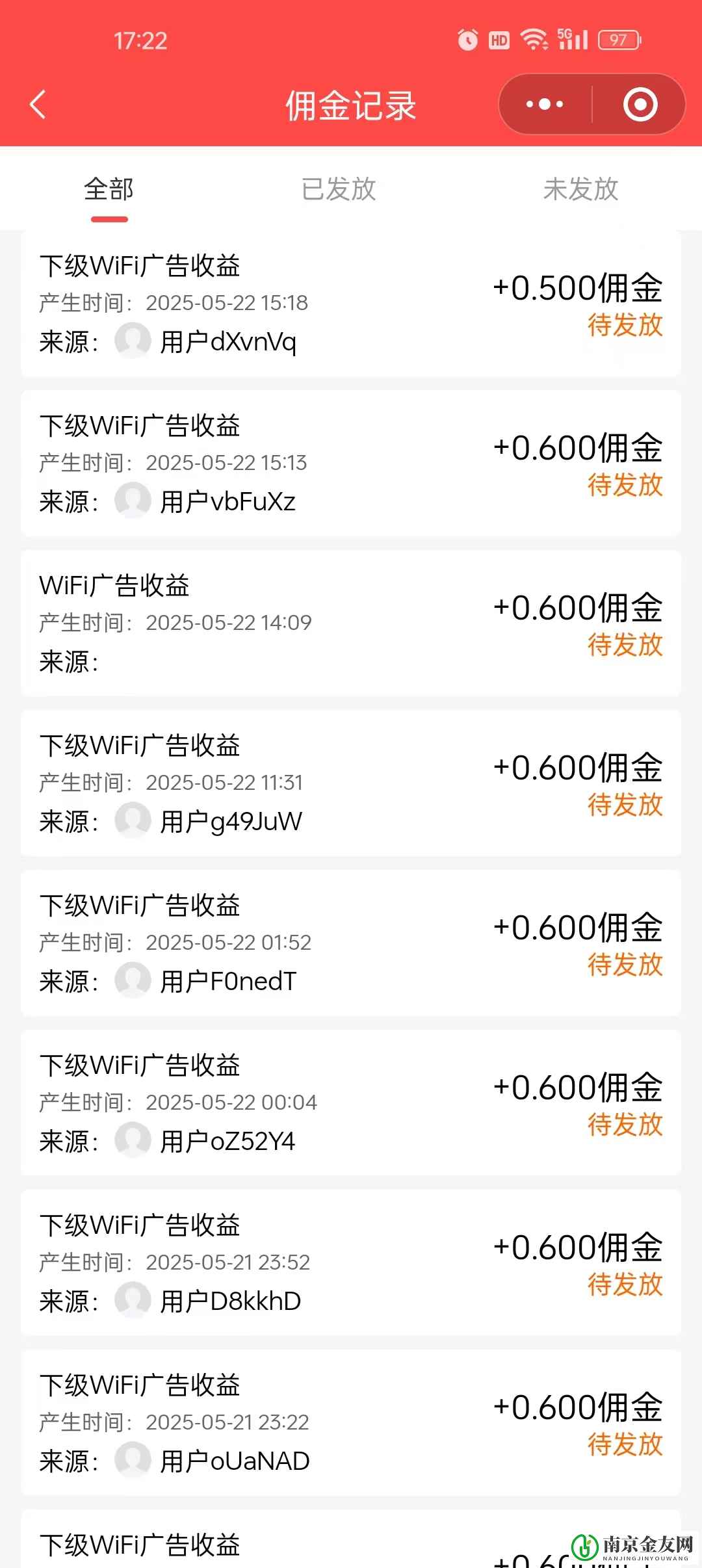Click user oUaNAD's avatar
The height and width of the screenshot is (1568, 702).
(x=132, y=1461)
